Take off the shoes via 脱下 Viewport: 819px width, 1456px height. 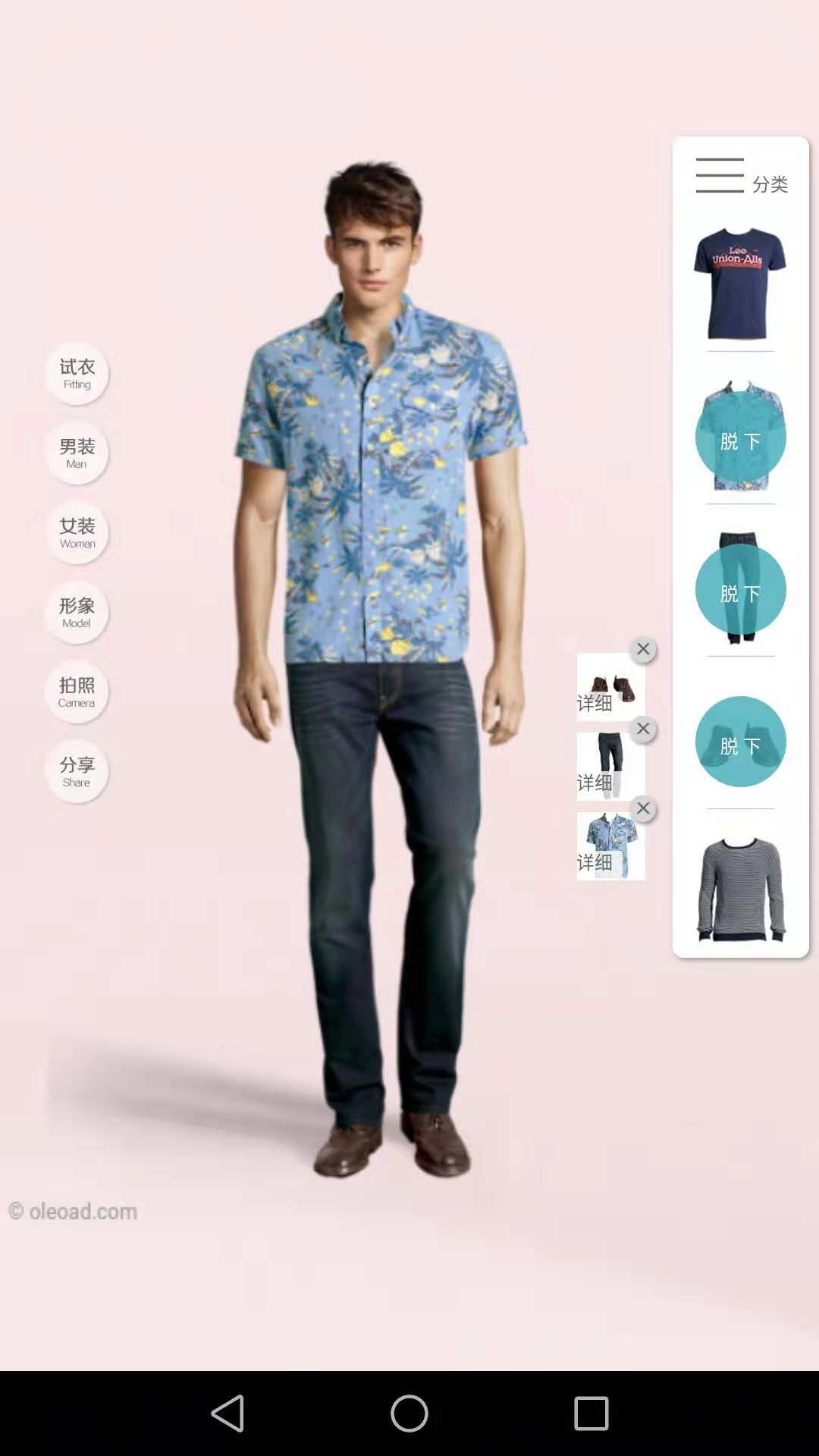coord(740,742)
